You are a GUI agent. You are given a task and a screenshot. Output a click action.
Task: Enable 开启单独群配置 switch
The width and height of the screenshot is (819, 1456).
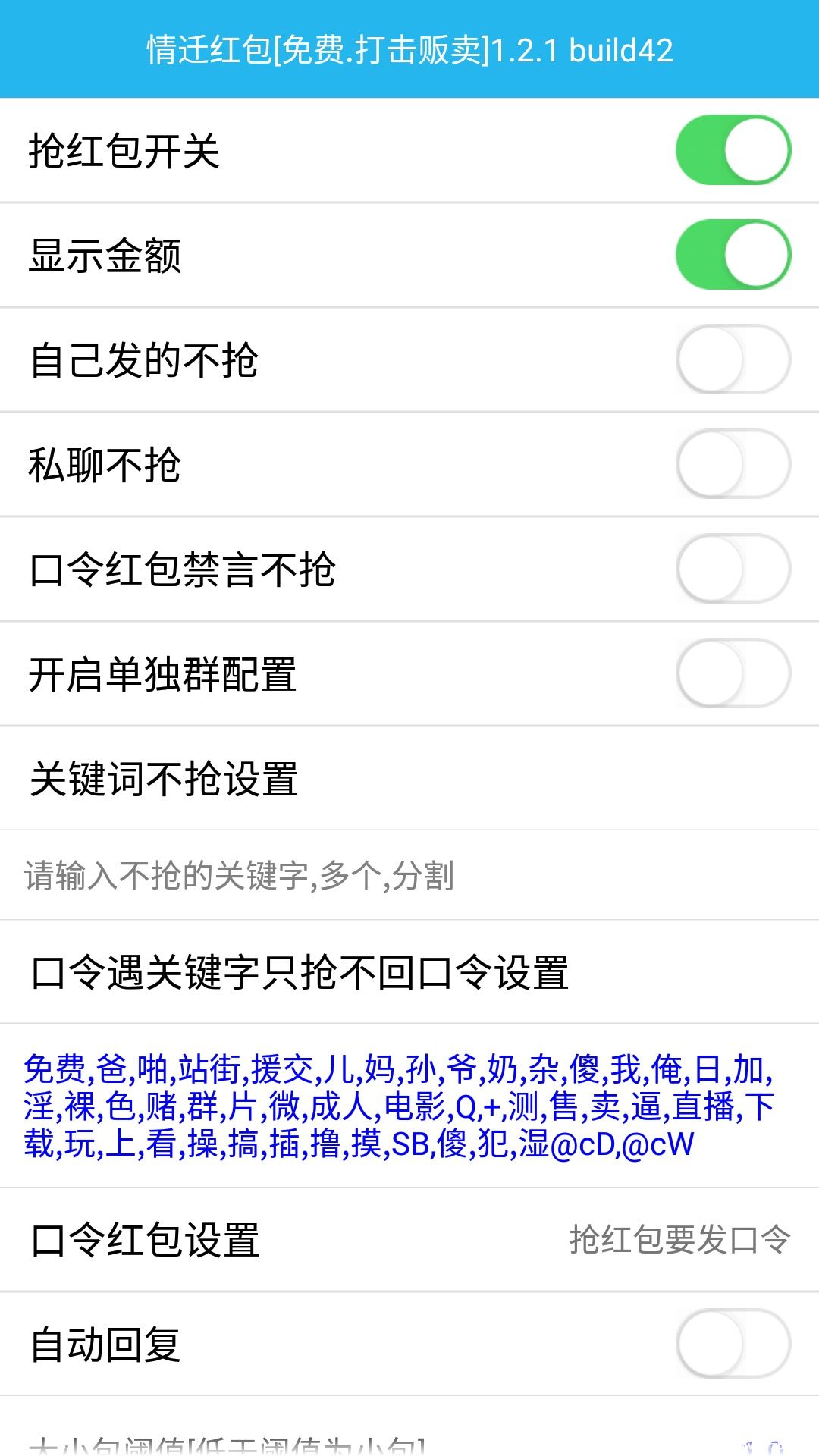pyautogui.click(x=733, y=673)
